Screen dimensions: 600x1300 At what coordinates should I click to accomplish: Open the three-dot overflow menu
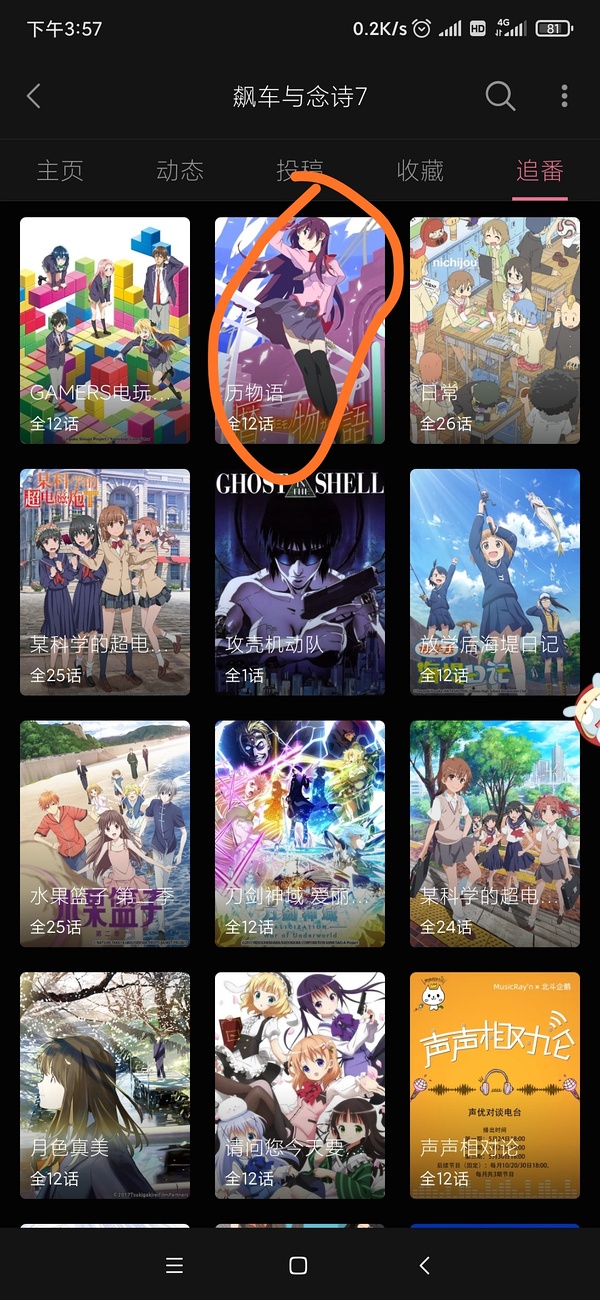565,96
